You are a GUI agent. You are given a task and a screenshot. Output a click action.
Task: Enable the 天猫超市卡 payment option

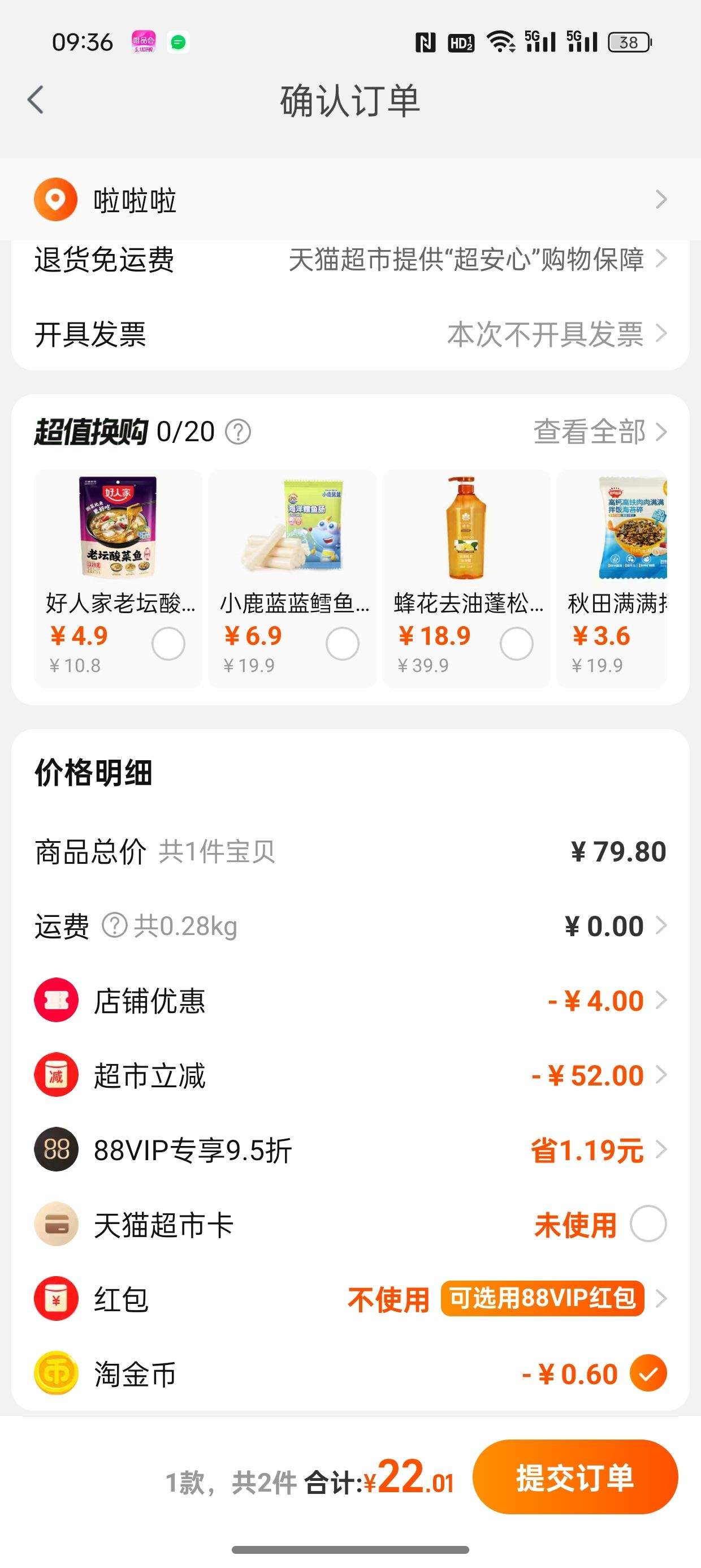coord(648,1224)
